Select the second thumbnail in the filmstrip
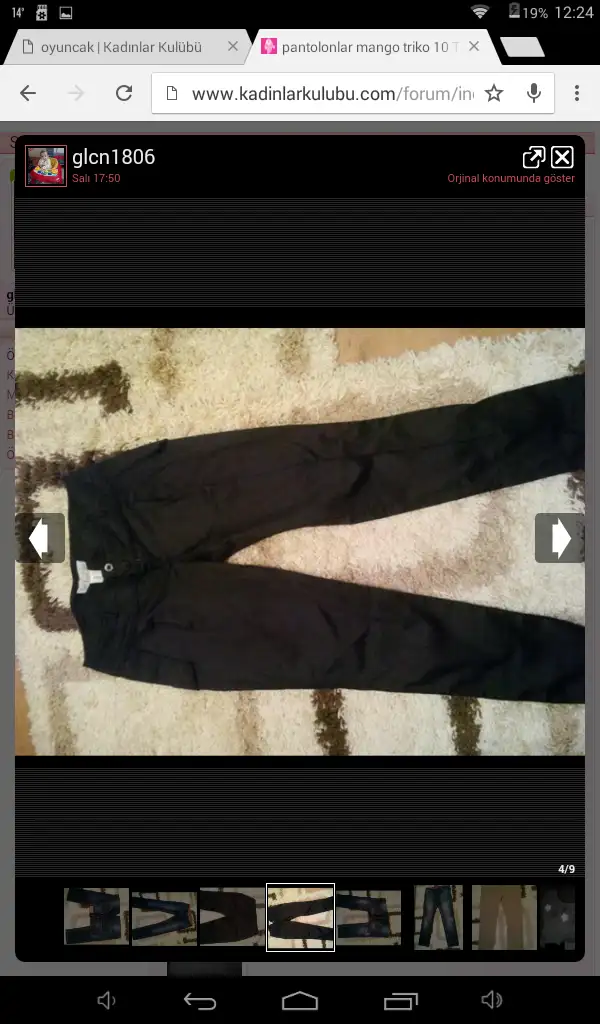Viewport: 600px width, 1024px height. [x=164, y=917]
